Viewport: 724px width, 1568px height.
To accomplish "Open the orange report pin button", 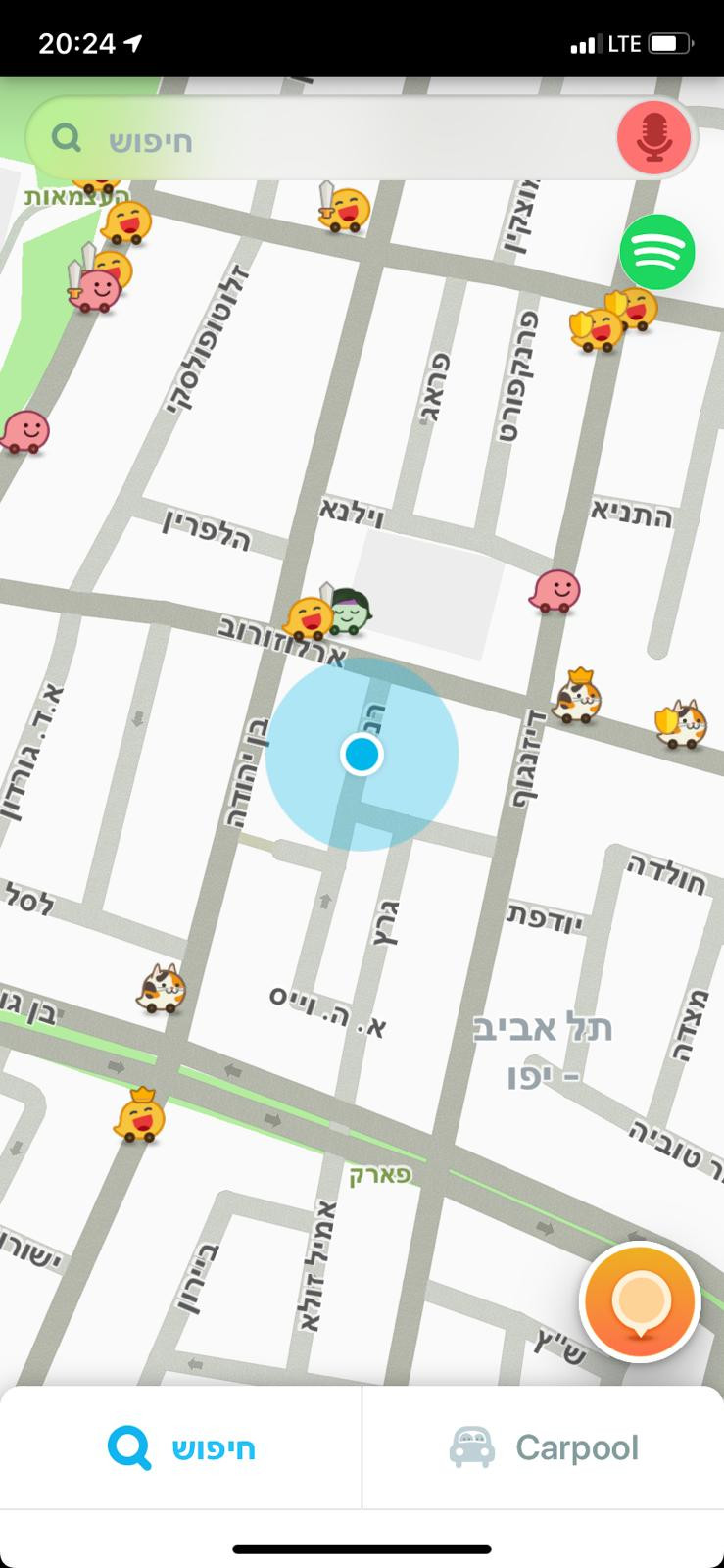I will [x=640, y=1303].
